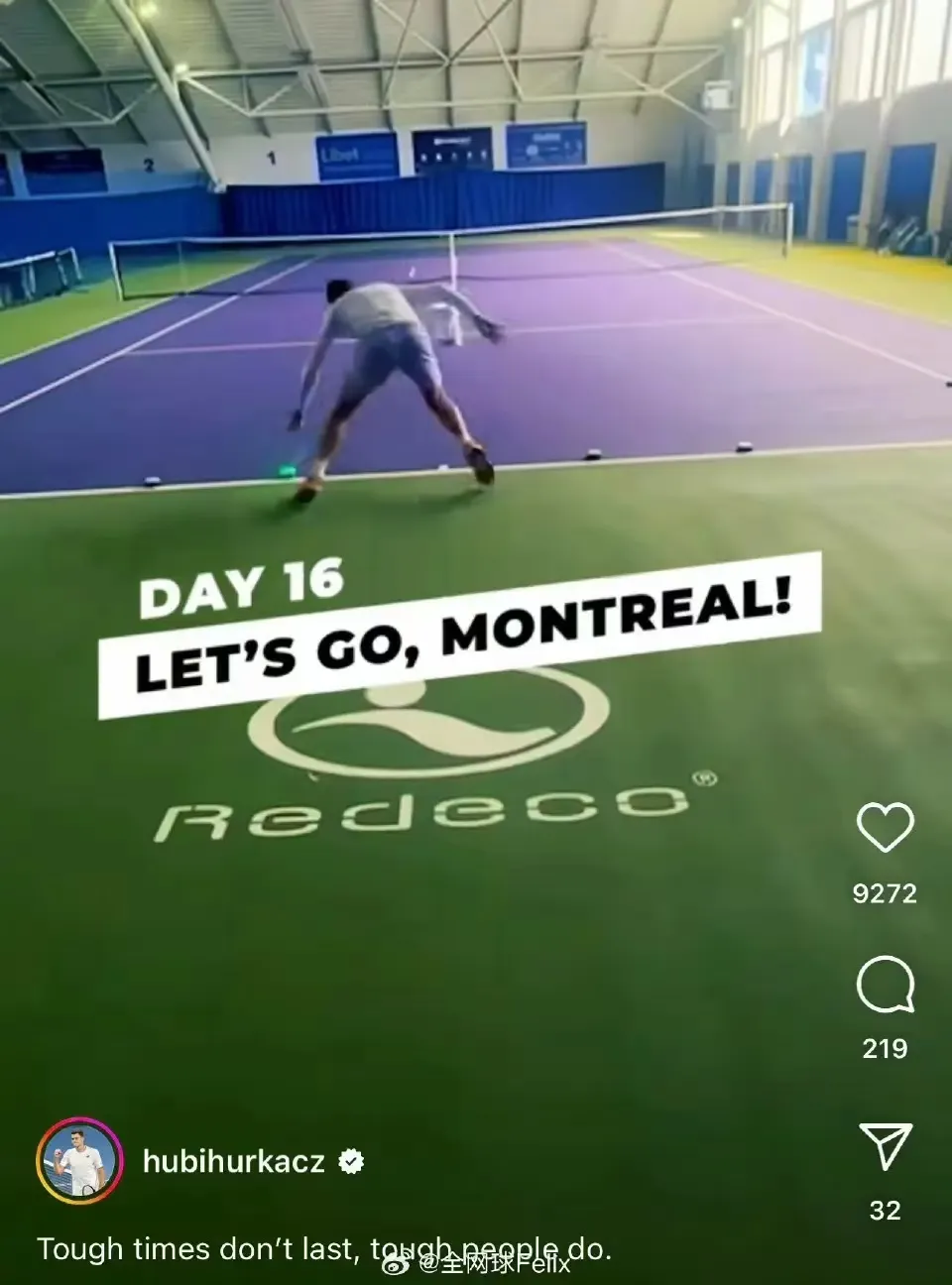Open the comments on this reel
The height and width of the screenshot is (1285, 952).
[885, 985]
